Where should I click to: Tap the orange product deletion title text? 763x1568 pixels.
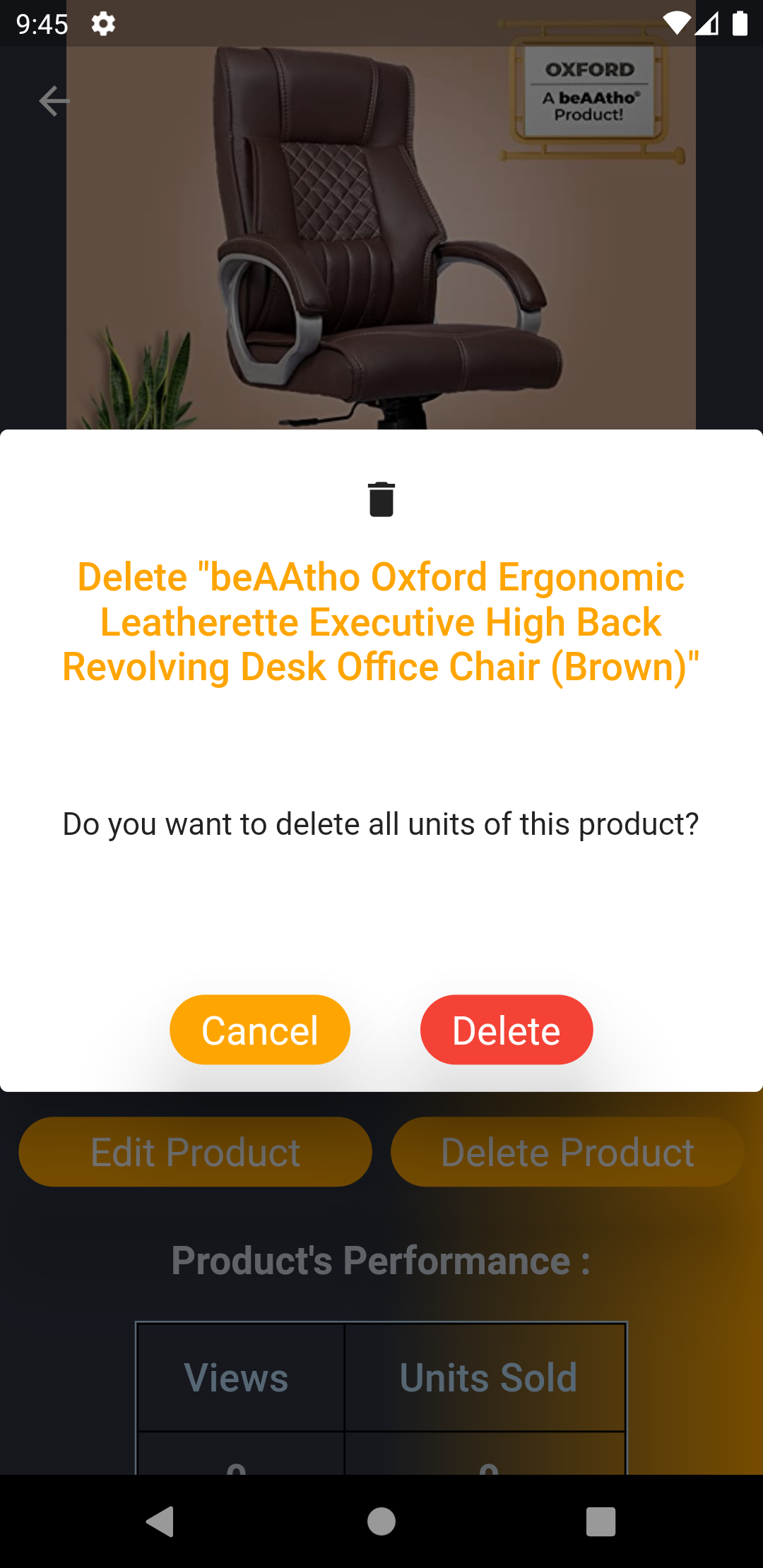pos(381,621)
